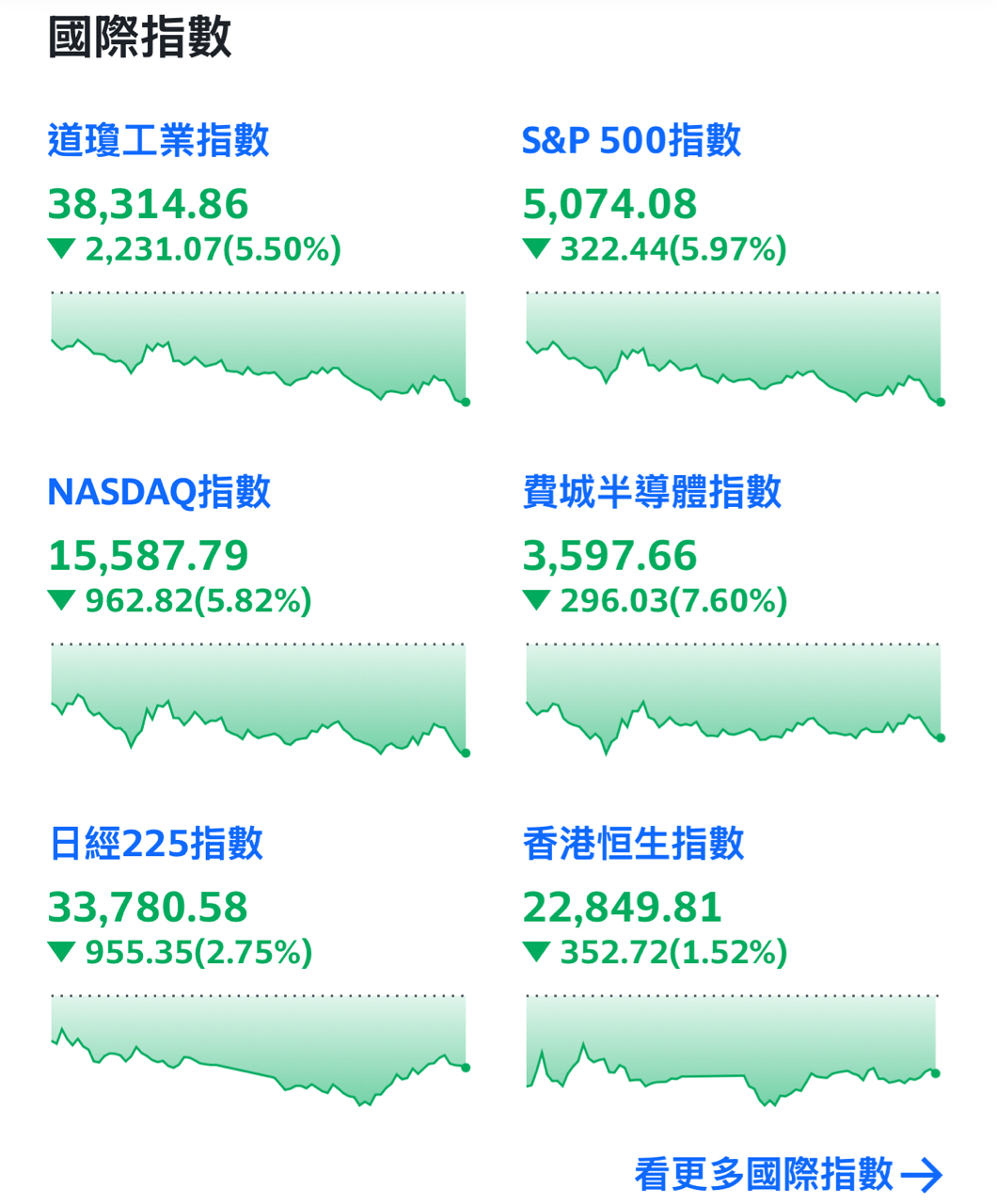997x1204 pixels.
Task: Open the S&P 500指數 details
Action: coord(631,141)
